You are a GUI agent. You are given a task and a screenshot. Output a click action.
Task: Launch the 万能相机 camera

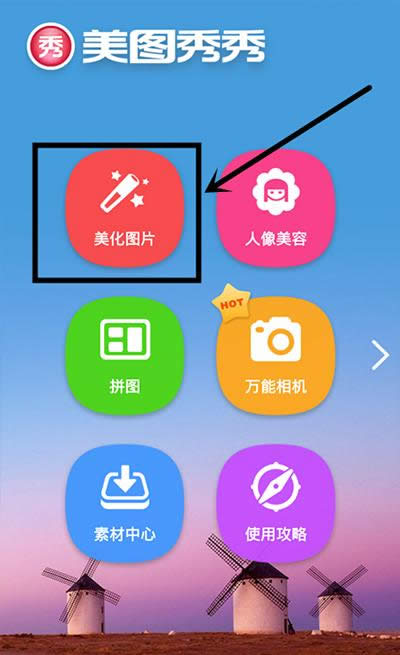[x=276, y=356]
